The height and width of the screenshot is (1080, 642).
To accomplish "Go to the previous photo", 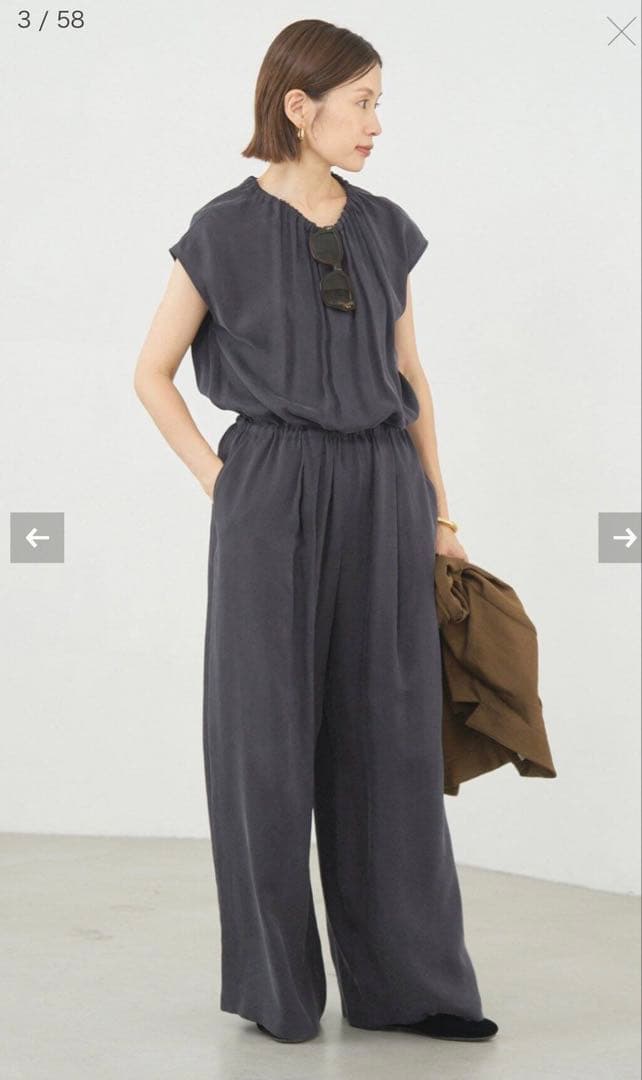I will [37, 538].
